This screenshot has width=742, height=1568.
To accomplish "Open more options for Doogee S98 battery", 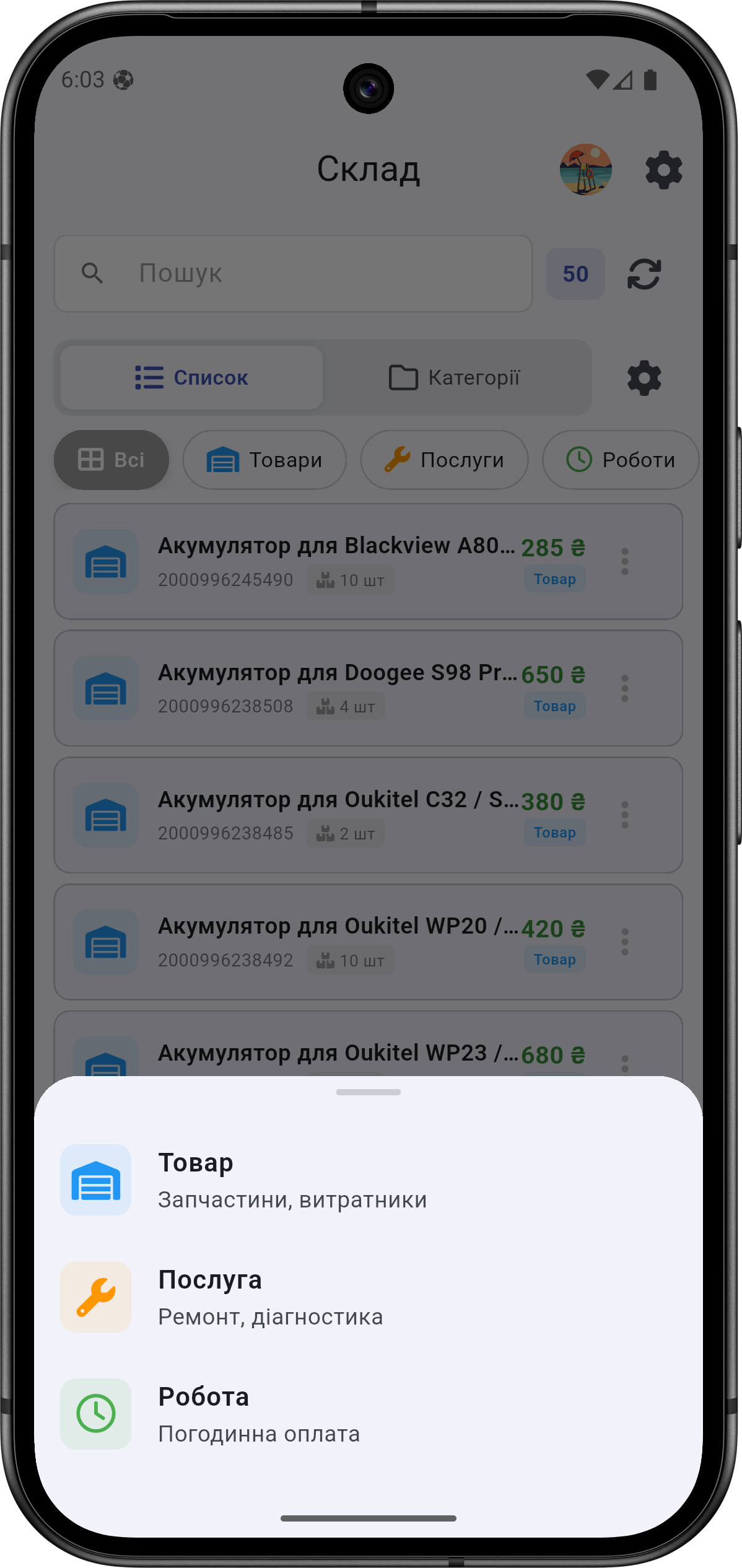I will [625, 688].
